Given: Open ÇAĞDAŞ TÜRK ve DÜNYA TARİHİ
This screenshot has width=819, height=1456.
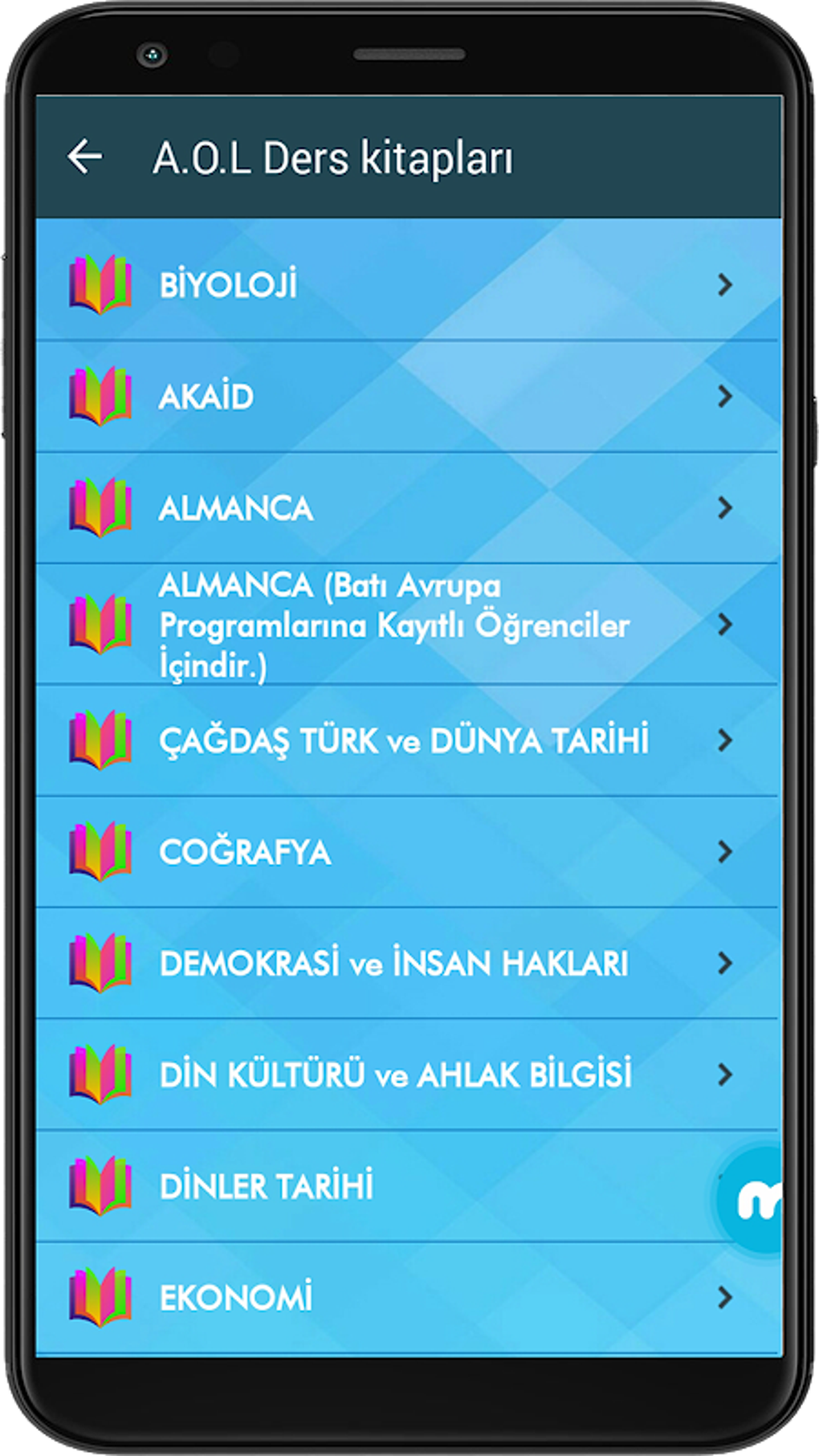Looking at the screenshot, I should 408,740.
